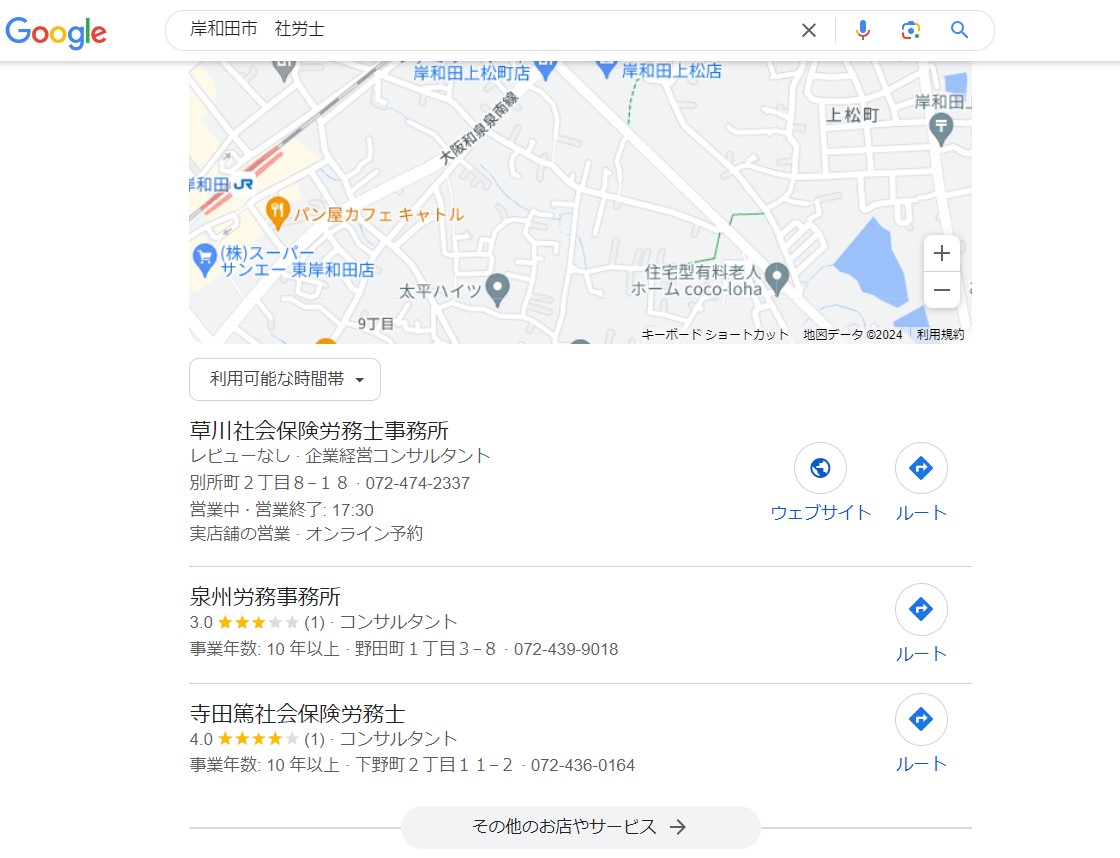
Task: Visit 草川社会保険労務士事務所's ウェブサイト
Action: click(x=820, y=468)
